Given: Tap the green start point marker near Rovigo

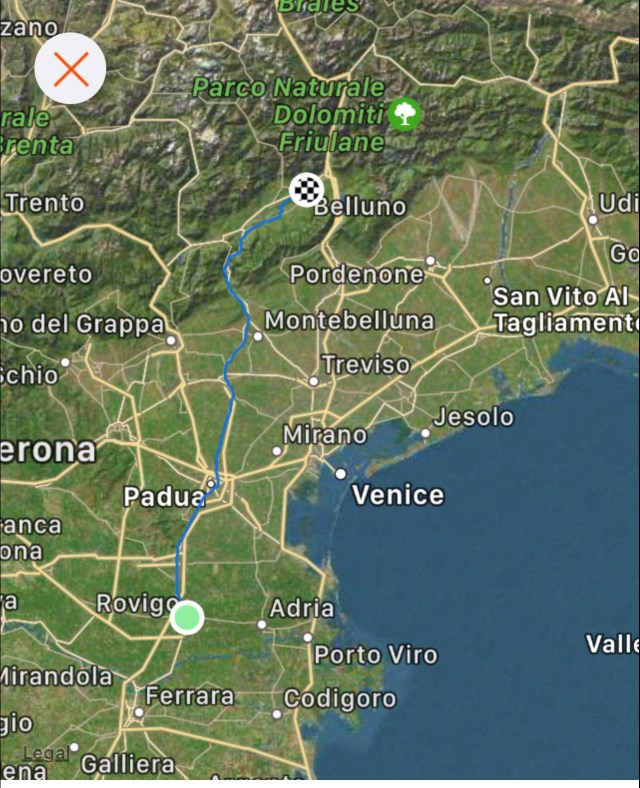Looking at the screenshot, I should point(187,617).
